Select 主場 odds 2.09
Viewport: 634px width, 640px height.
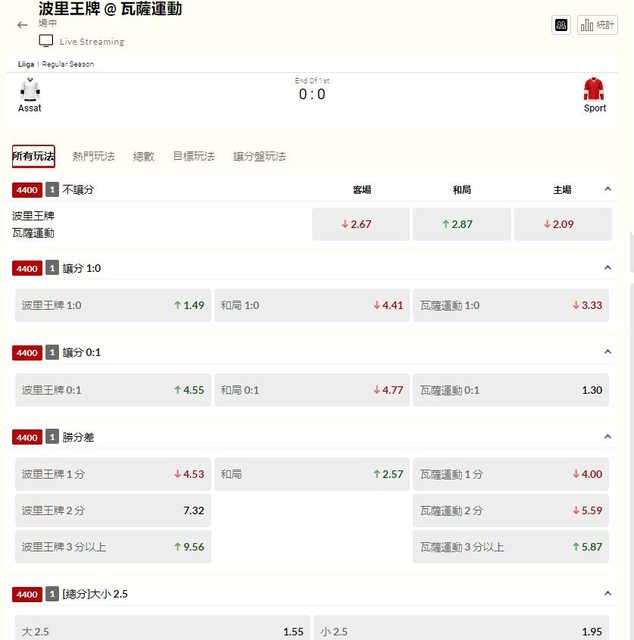(562, 224)
